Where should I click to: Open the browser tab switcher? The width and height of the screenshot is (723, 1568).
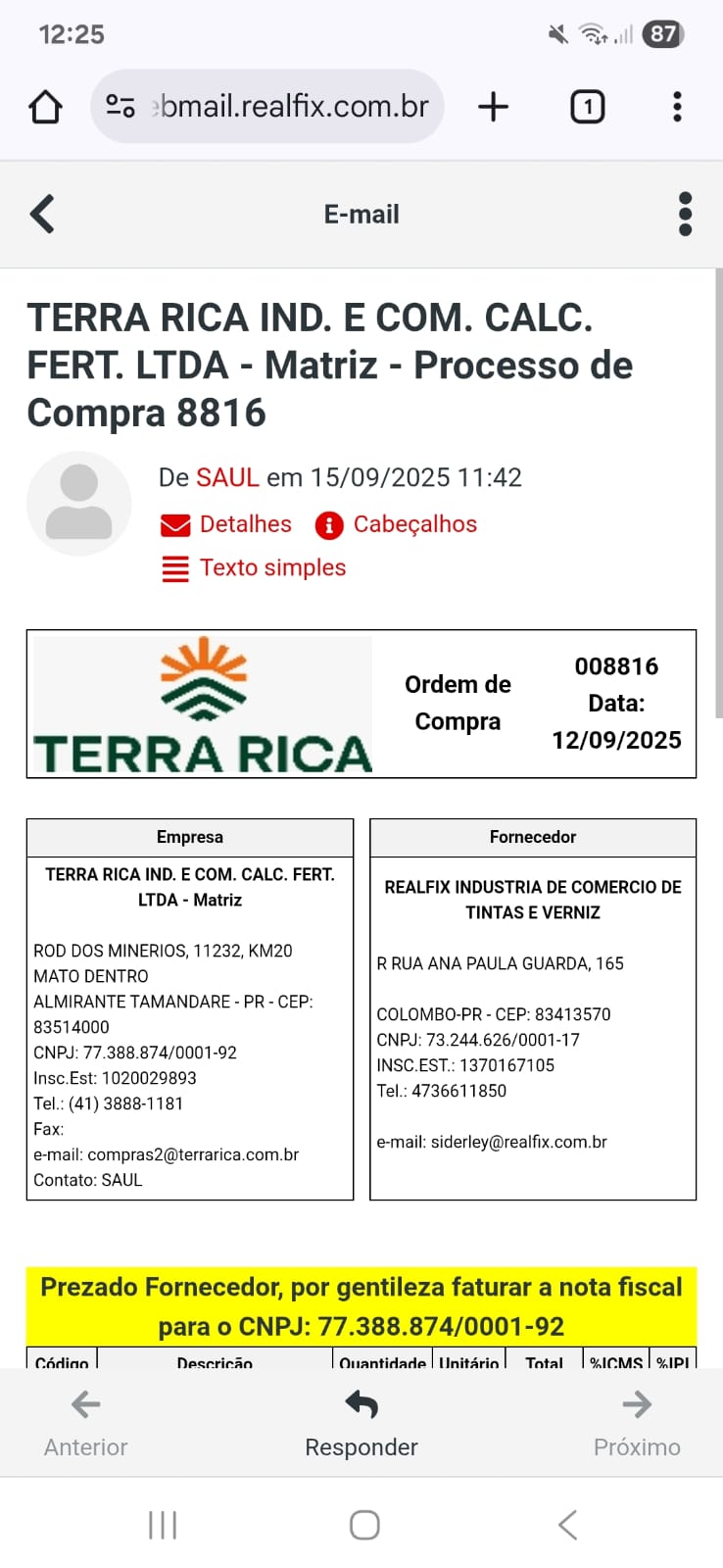[x=587, y=106]
